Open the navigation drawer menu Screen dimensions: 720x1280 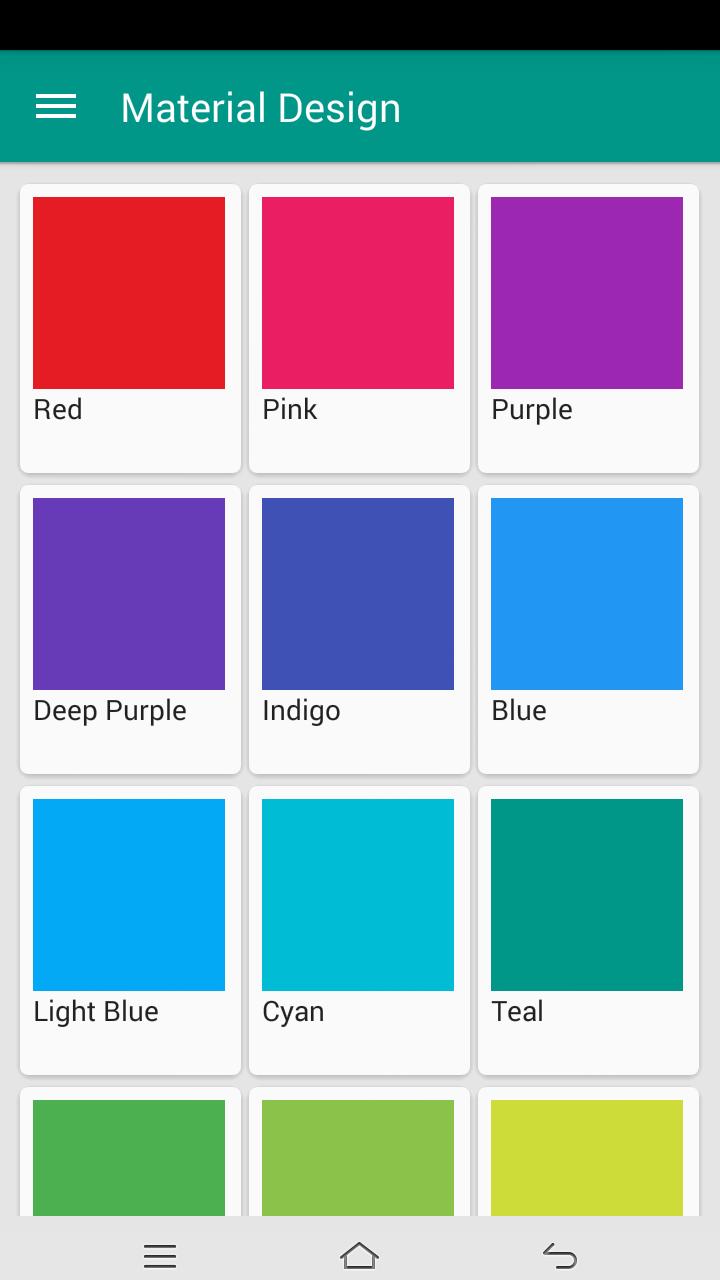[55, 106]
